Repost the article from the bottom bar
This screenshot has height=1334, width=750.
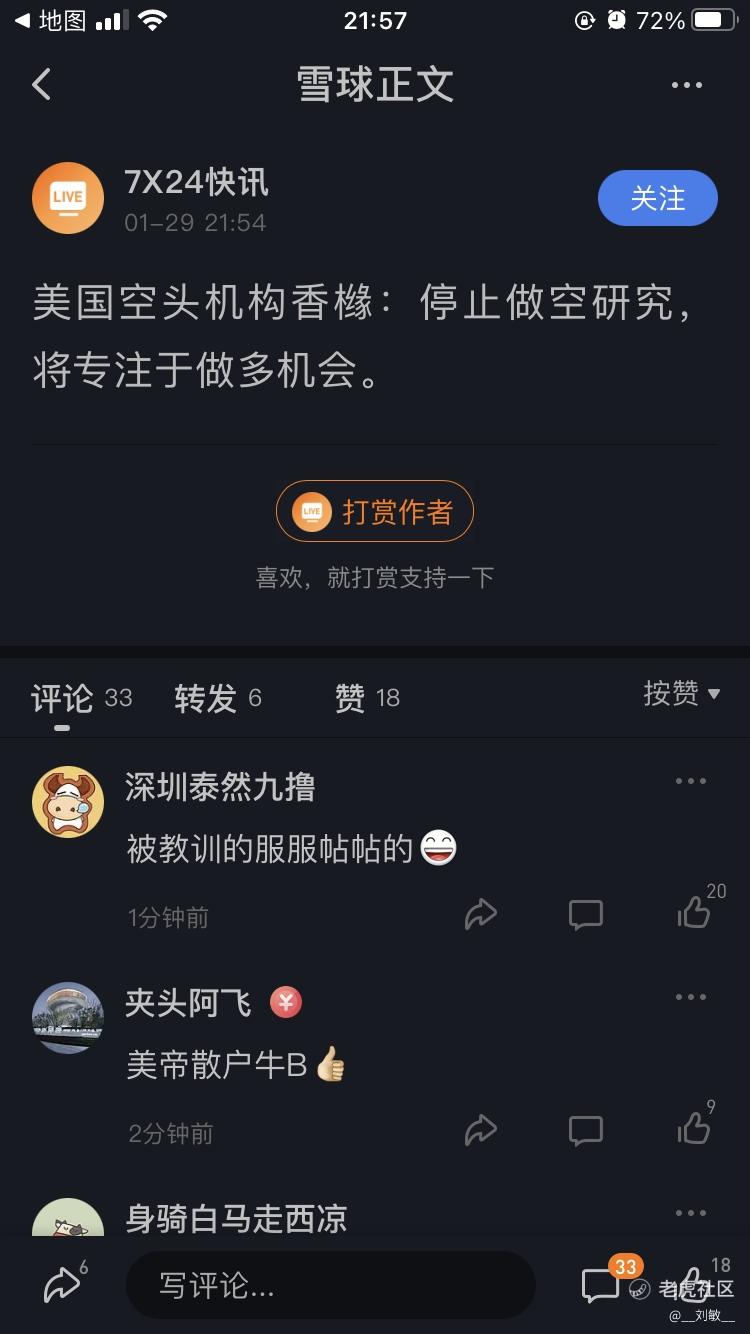tap(63, 1285)
